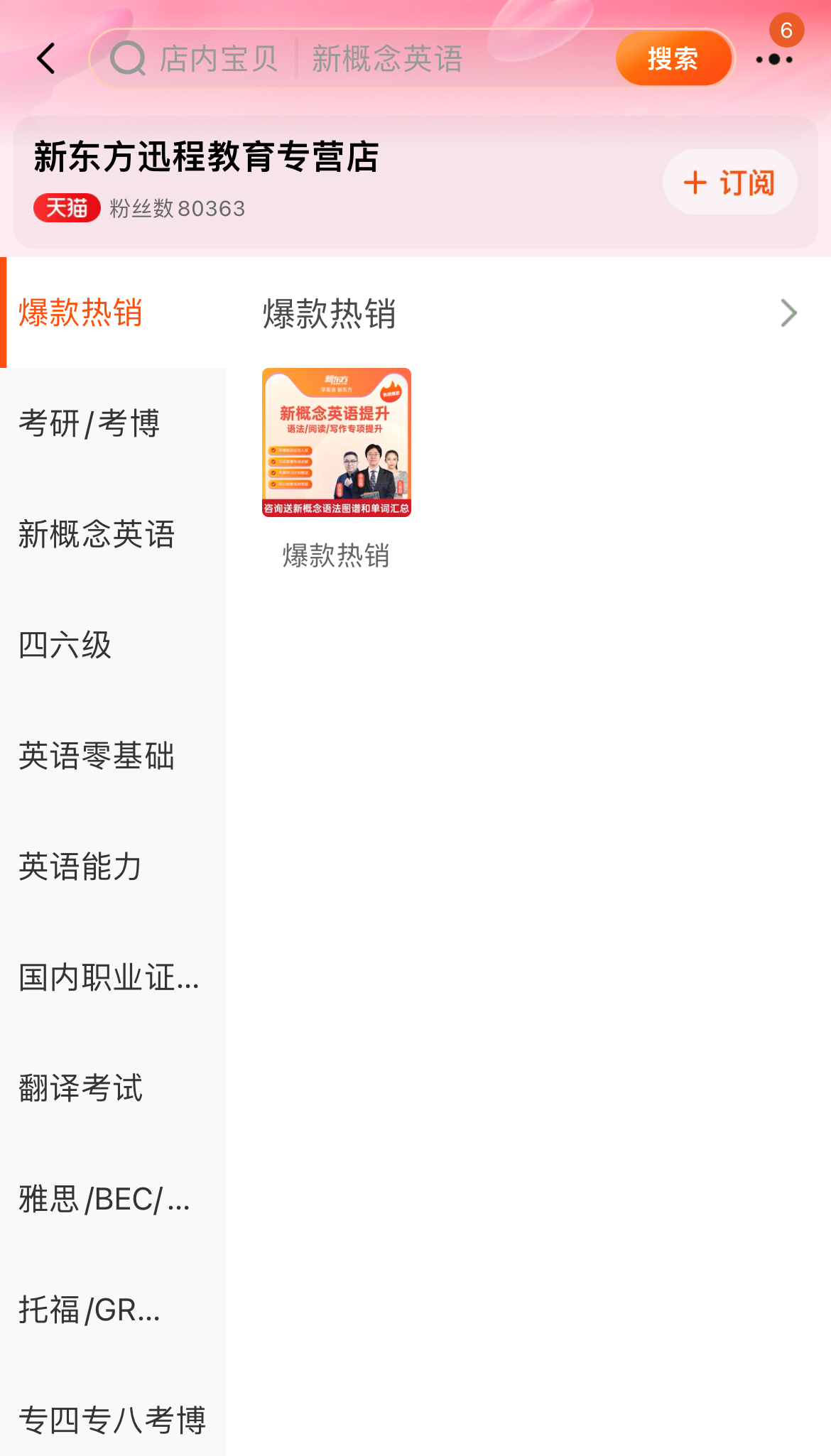Open the three-dot more menu
Image resolution: width=831 pixels, height=1456 pixels.
click(x=773, y=60)
